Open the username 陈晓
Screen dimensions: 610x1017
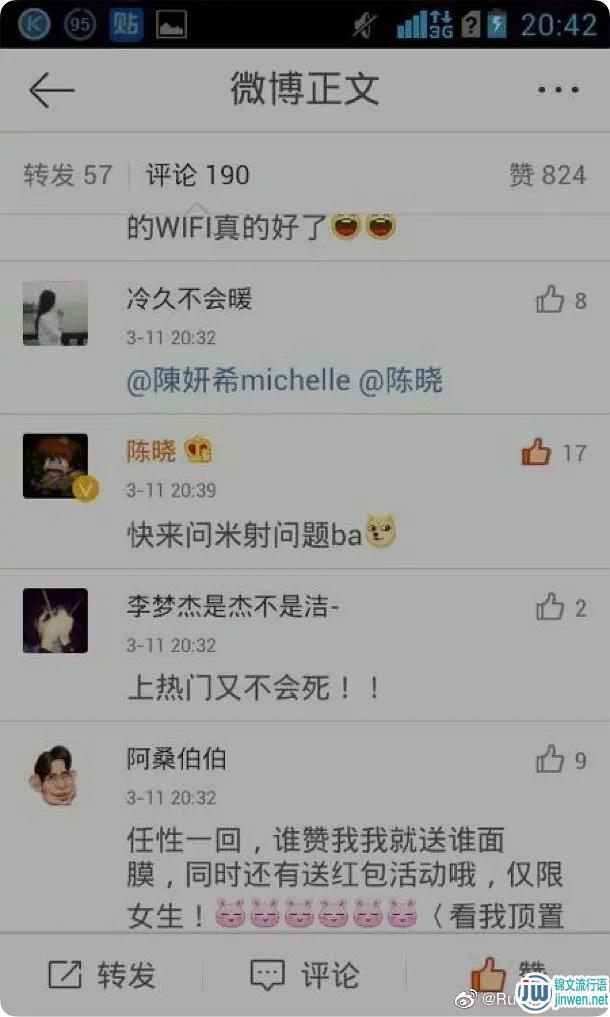coord(151,451)
